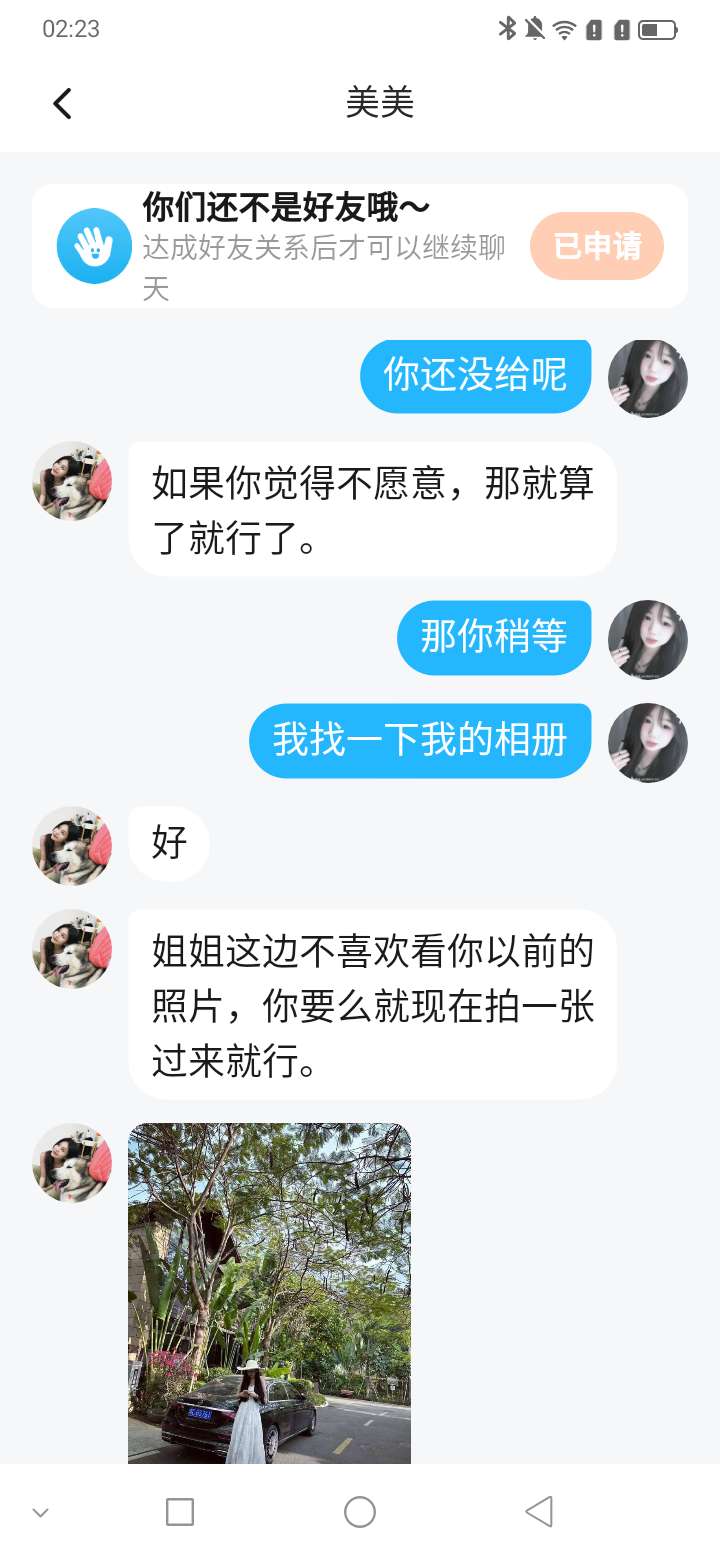Tap the system back triangle
Viewport: 720px width, 1560px height.
[x=539, y=1512]
